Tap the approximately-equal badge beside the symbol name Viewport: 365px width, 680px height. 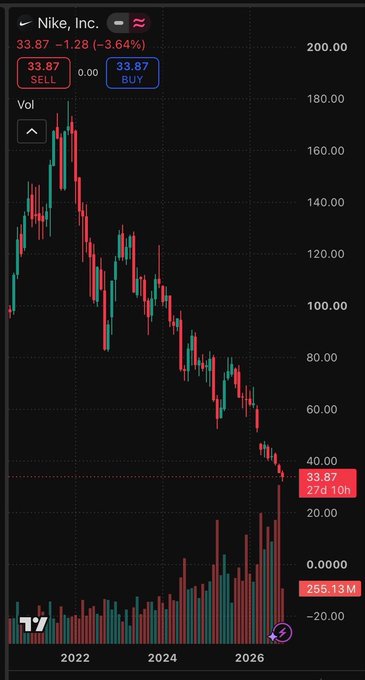(x=139, y=23)
